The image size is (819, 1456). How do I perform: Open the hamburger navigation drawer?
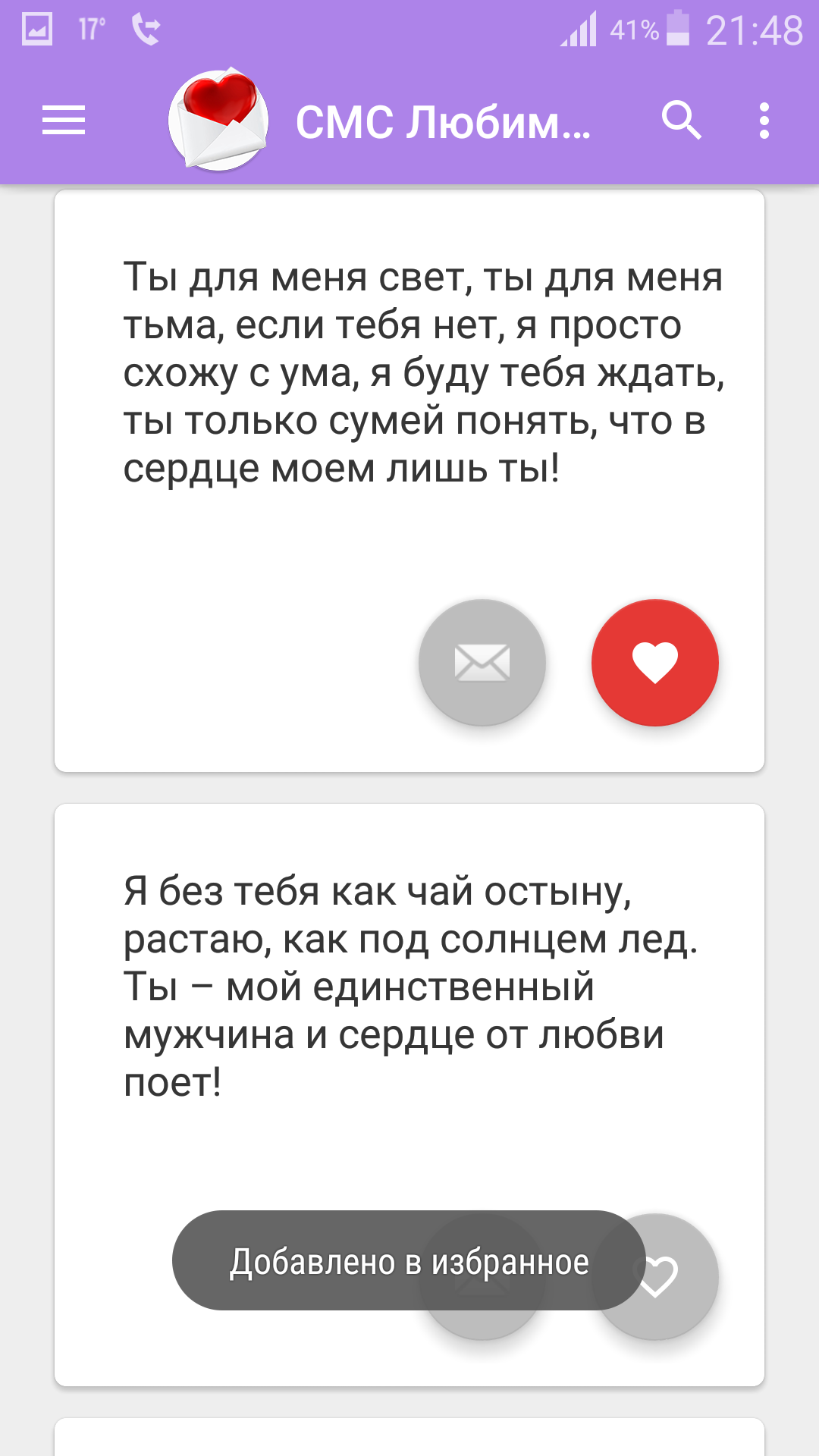(64, 121)
